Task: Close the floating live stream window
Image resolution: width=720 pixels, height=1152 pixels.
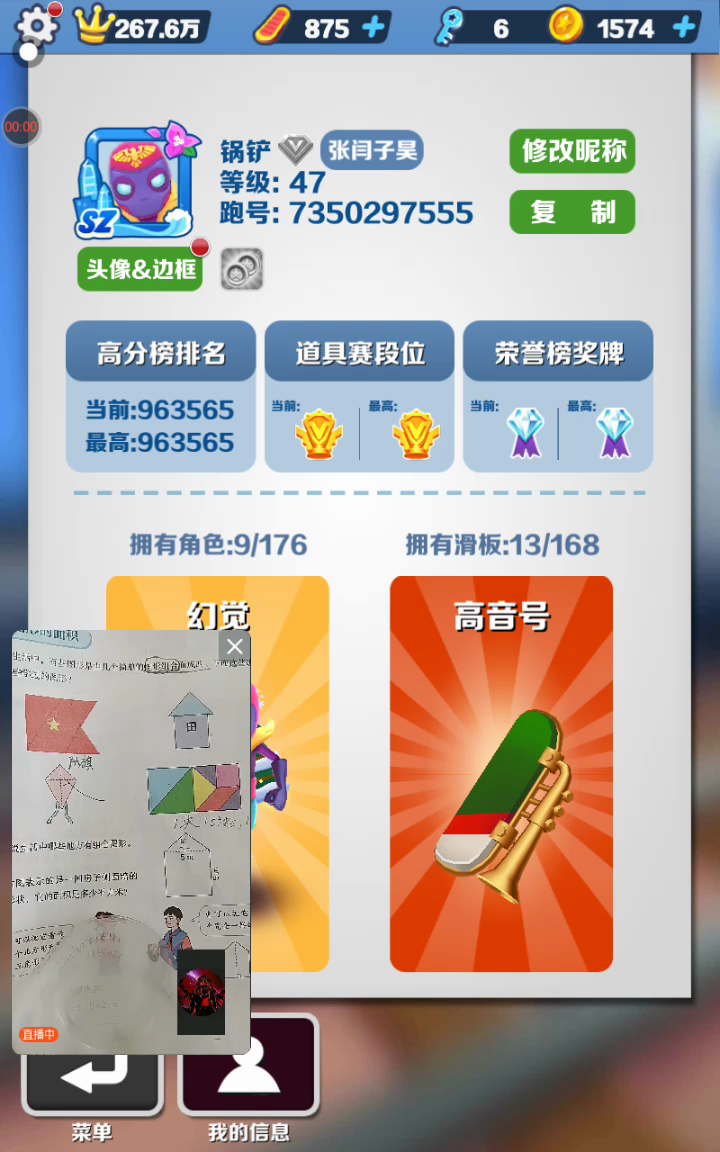Action: (x=235, y=646)
